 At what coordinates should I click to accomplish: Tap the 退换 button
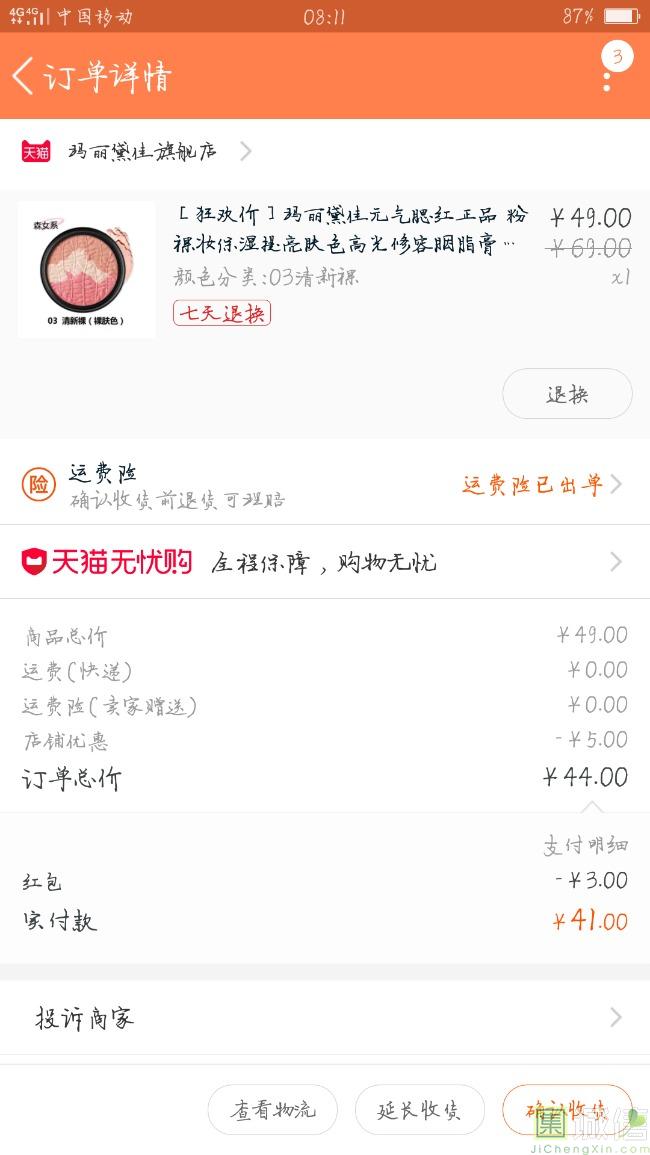pyautogui.click(x=567, y=394)
